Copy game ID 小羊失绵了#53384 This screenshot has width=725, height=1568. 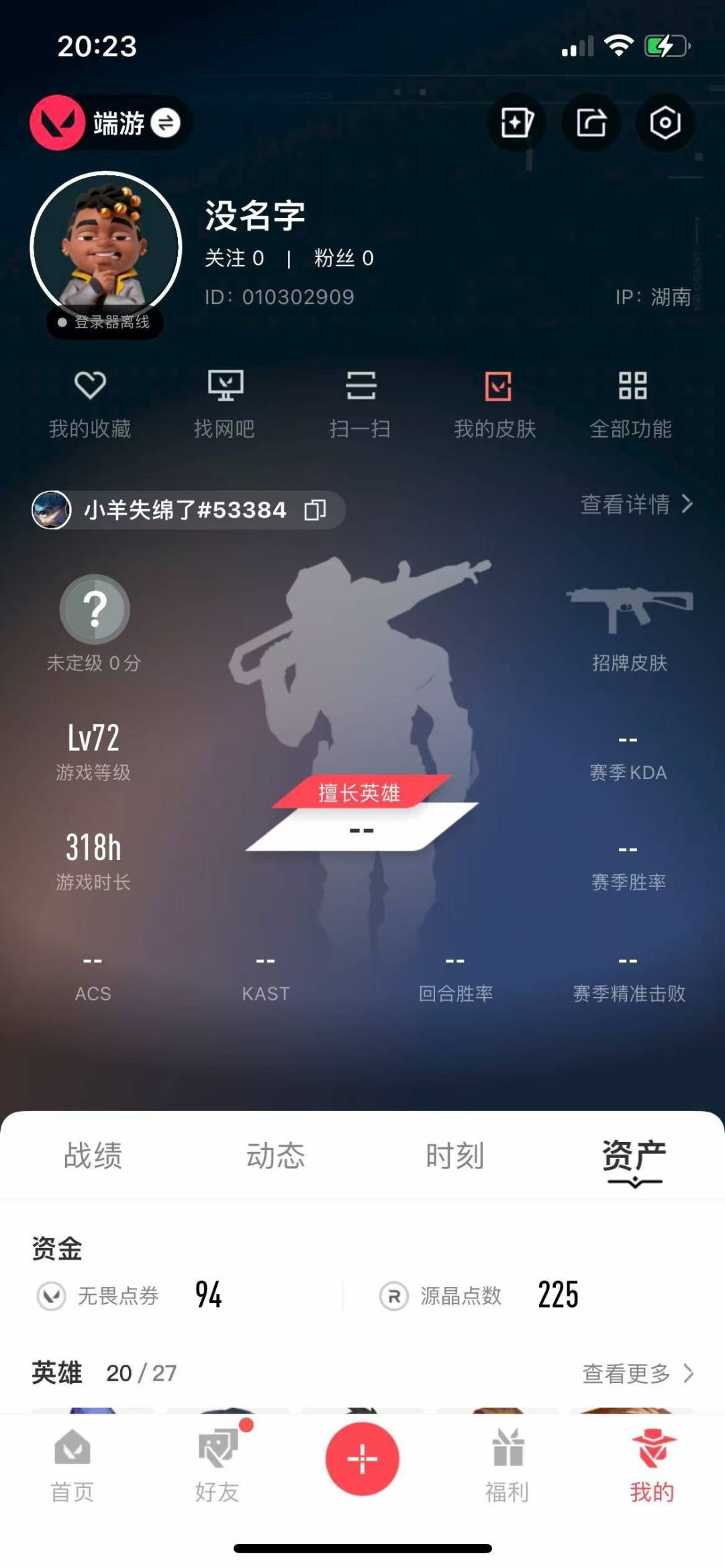pos(315,510)
